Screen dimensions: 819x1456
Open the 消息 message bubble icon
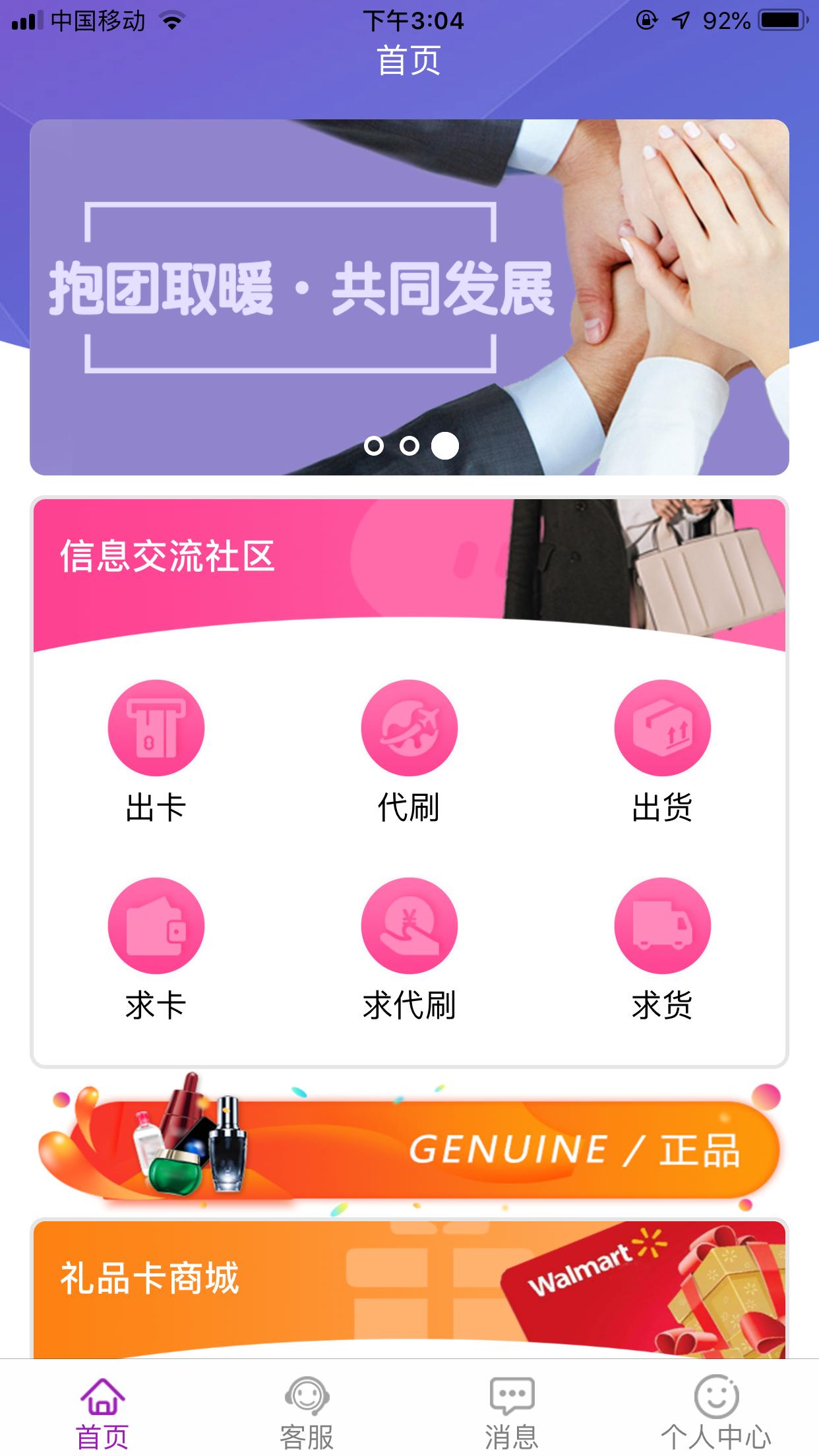(512, 1390)
